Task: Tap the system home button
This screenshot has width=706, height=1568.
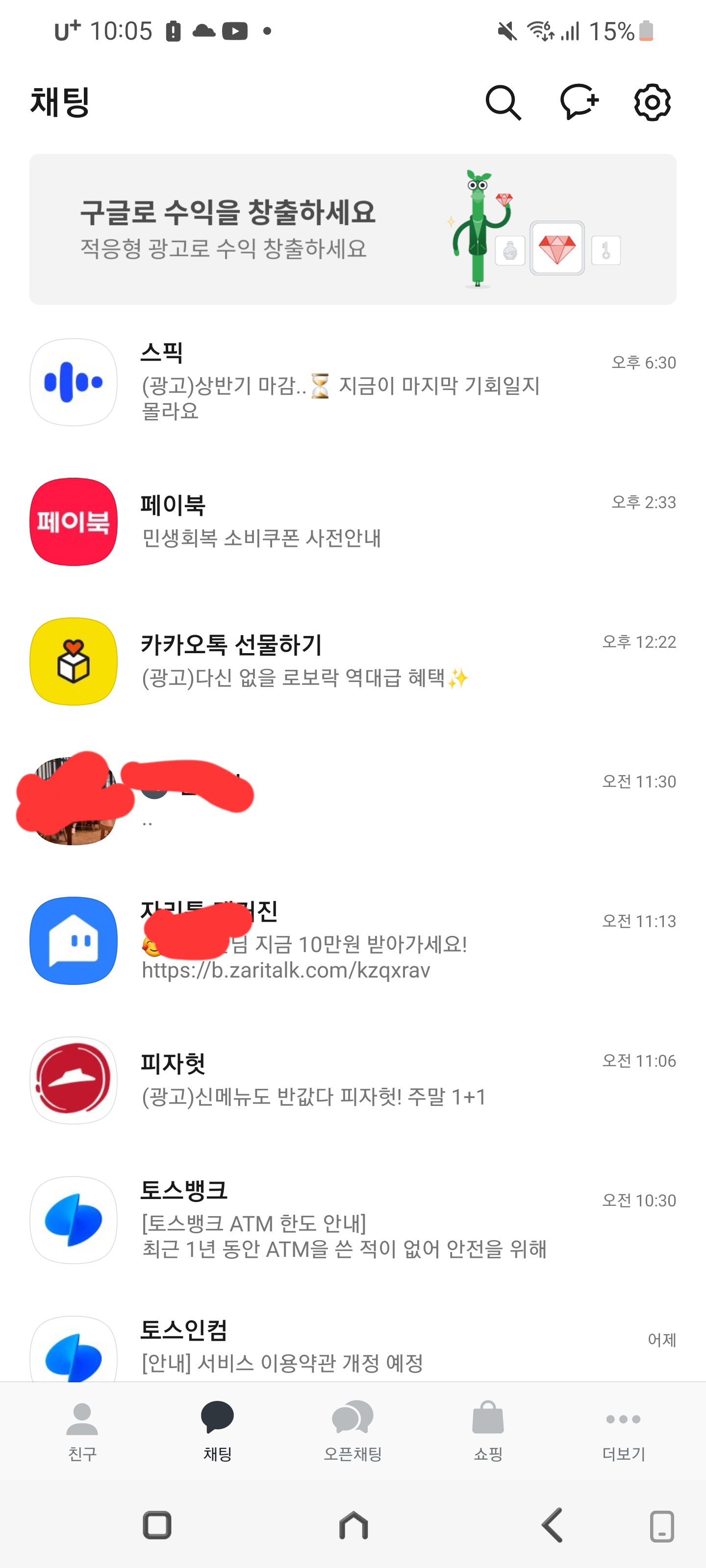Action: [x=353, y=1525]
